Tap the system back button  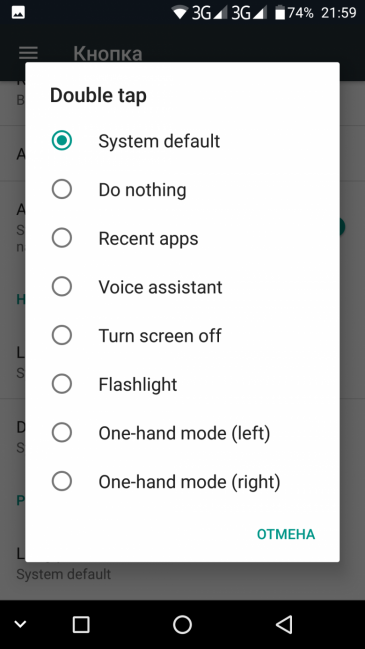(284, 624)
